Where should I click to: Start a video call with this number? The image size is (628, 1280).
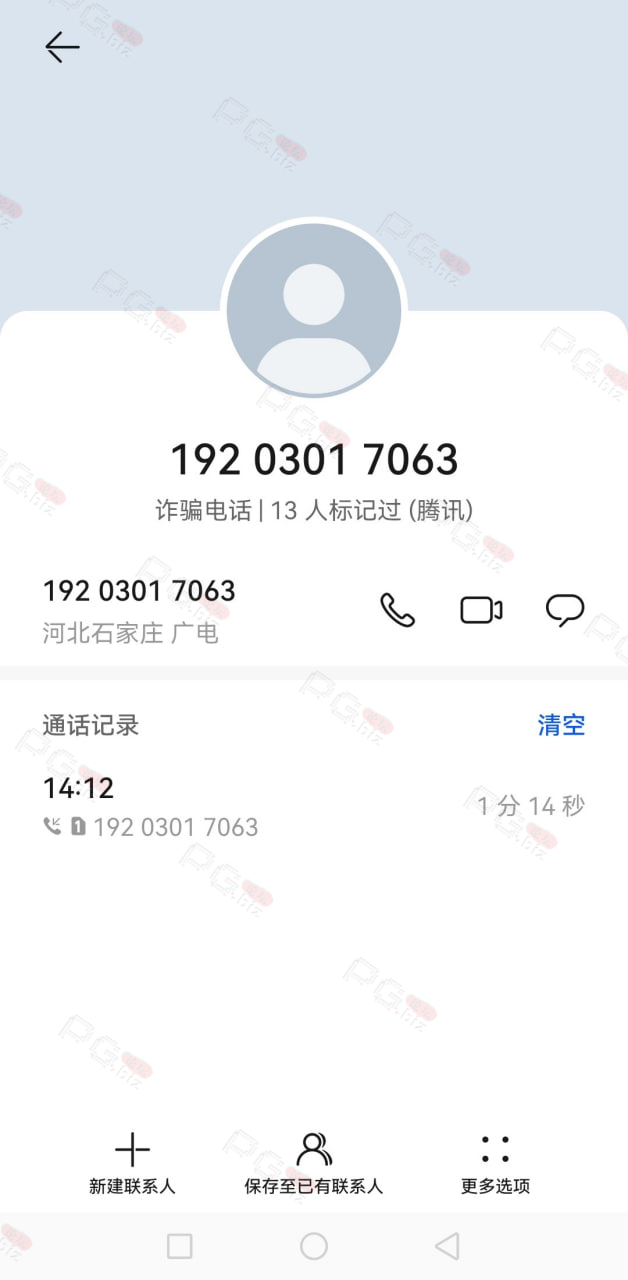[x=481, y=610]
